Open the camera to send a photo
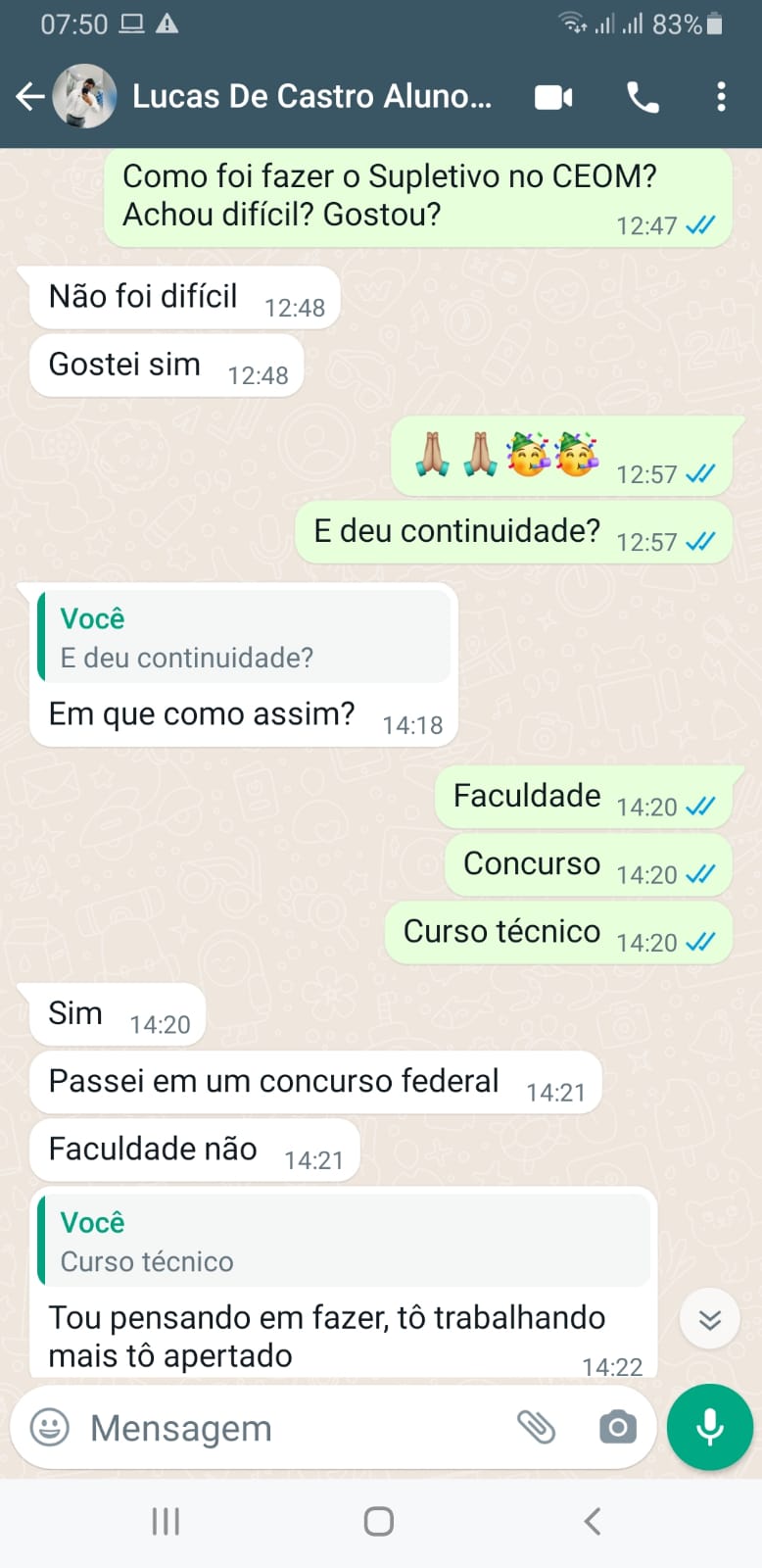 (617, 1428)
